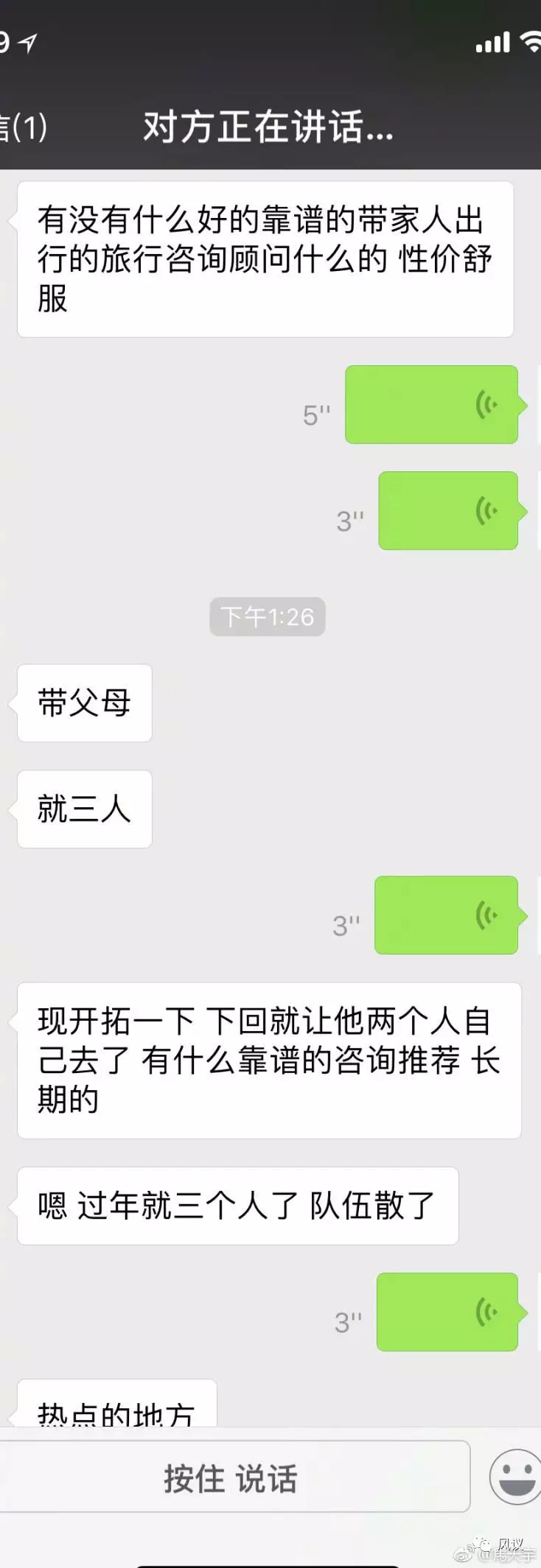
Task: Play the 5-second voice message
Action: point(431,404)
